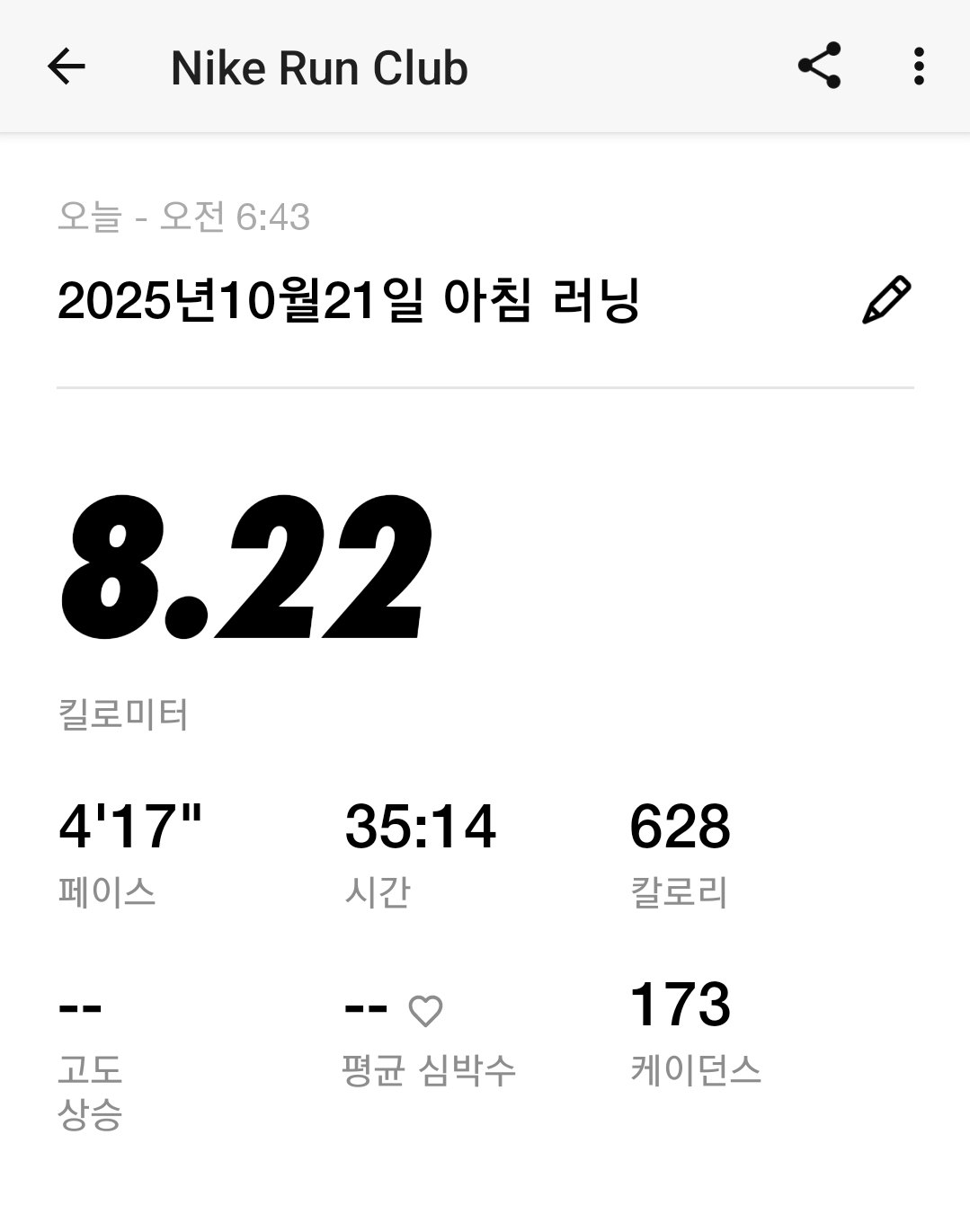
Task: Share this run
Action: (x=819, y=66)
